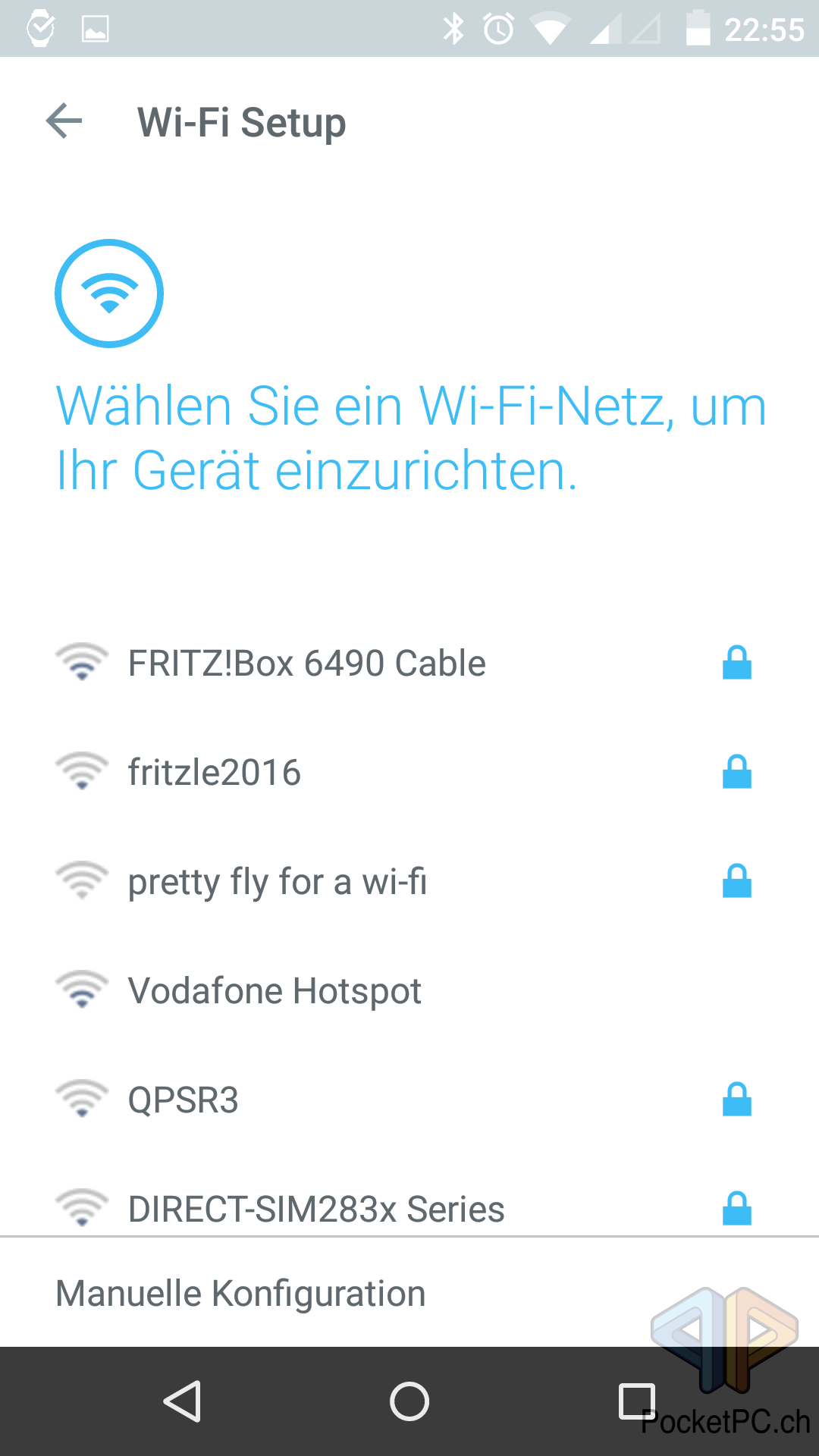Choose the fritzle2016 network
This screenshot has height=1456, width=819.
click(215, 773)
